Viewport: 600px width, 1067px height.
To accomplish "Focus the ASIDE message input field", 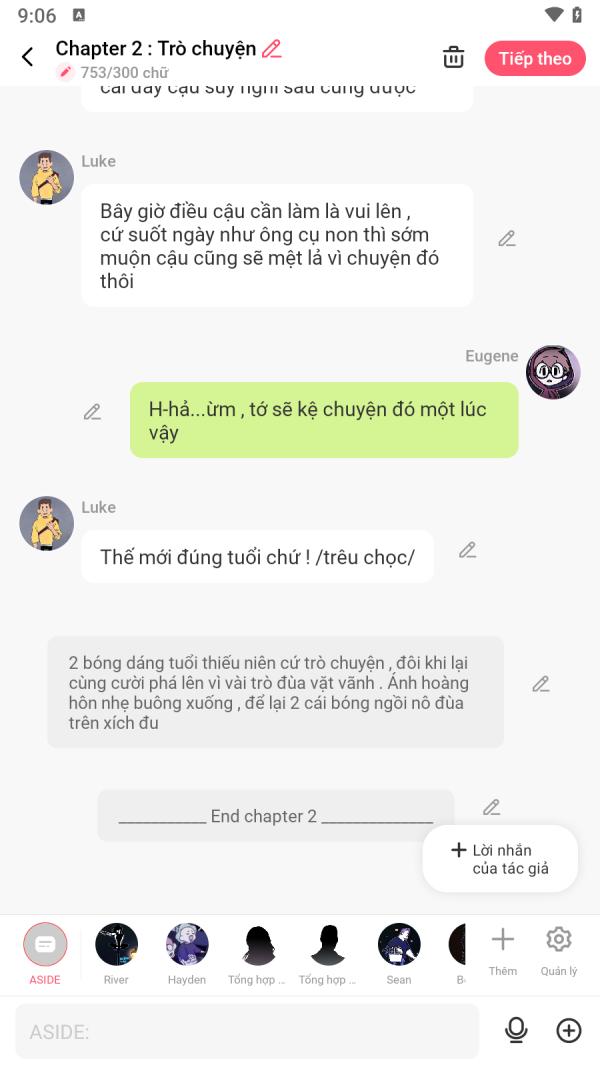I will coord(246,1031).
